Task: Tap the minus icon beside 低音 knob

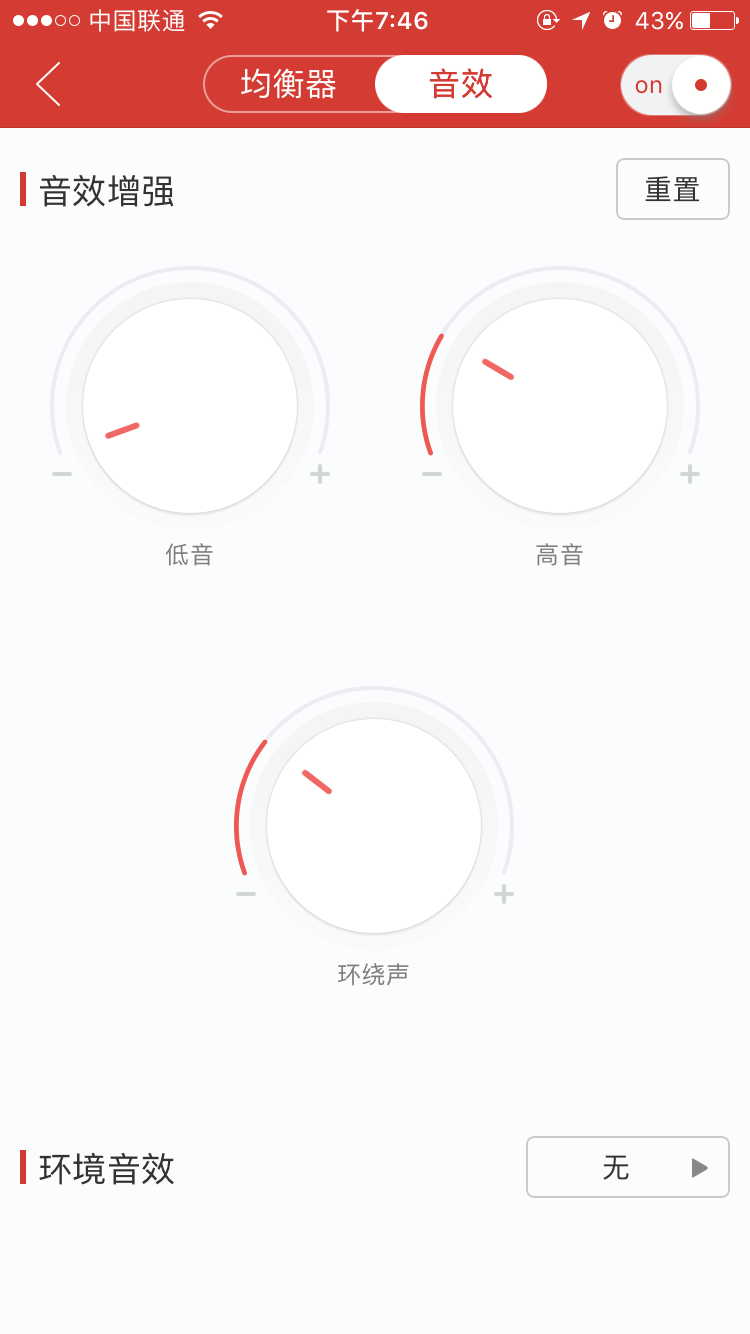Action: coord(61,474)
